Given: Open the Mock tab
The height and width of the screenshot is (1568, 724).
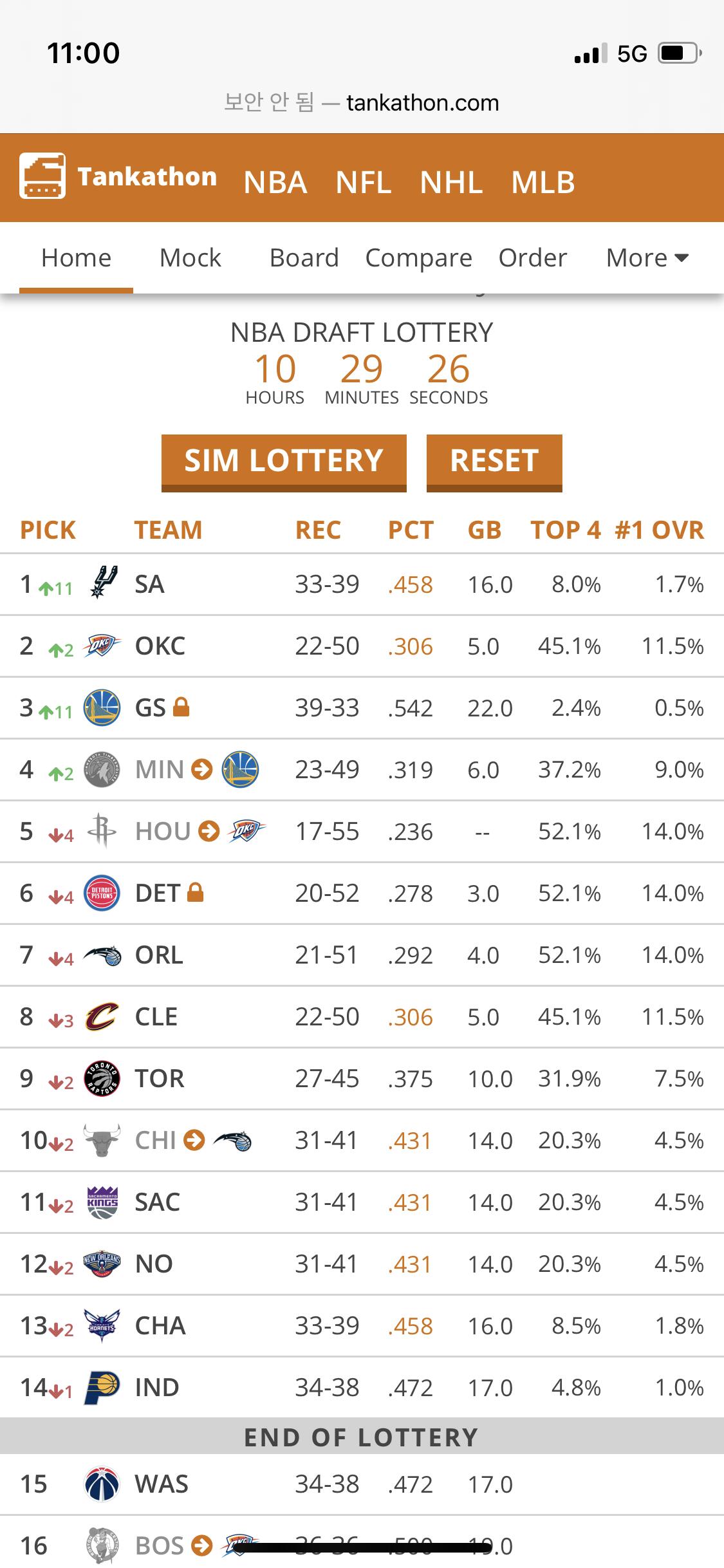Looking at the screenshot, I should tap(190, 258).
